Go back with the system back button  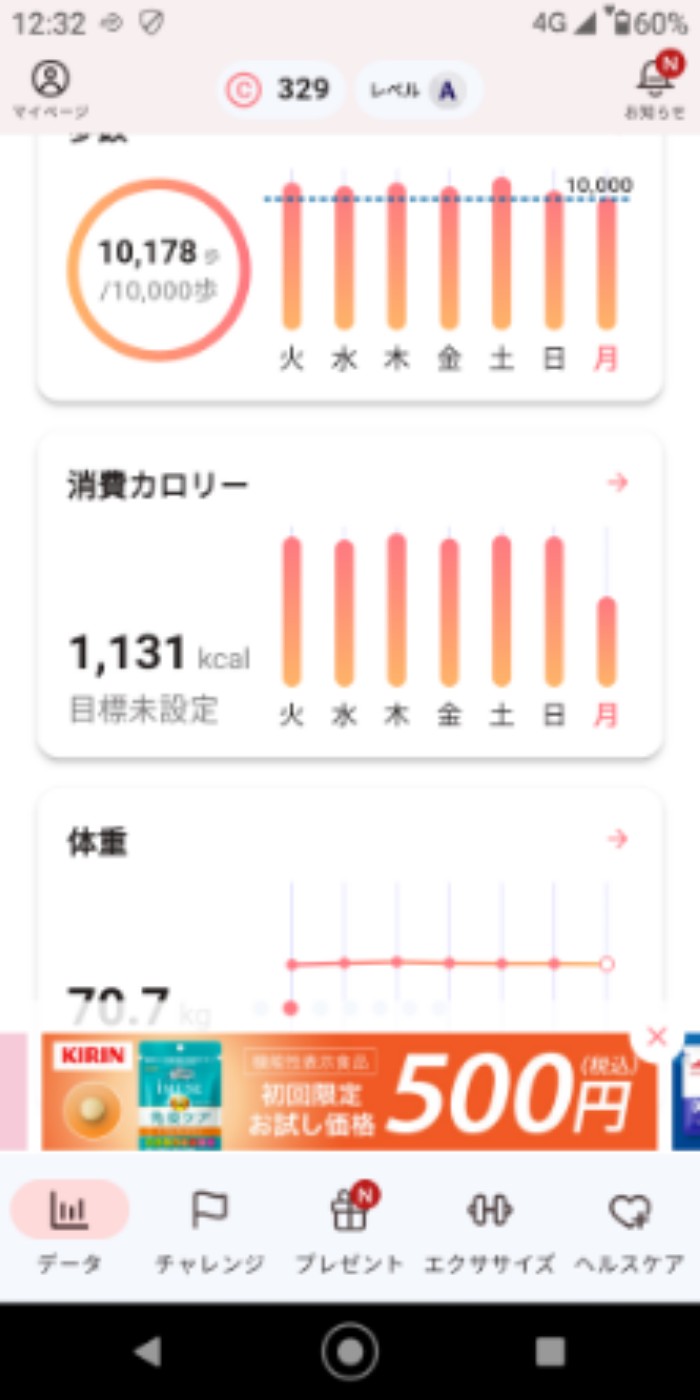[148, 1352]
